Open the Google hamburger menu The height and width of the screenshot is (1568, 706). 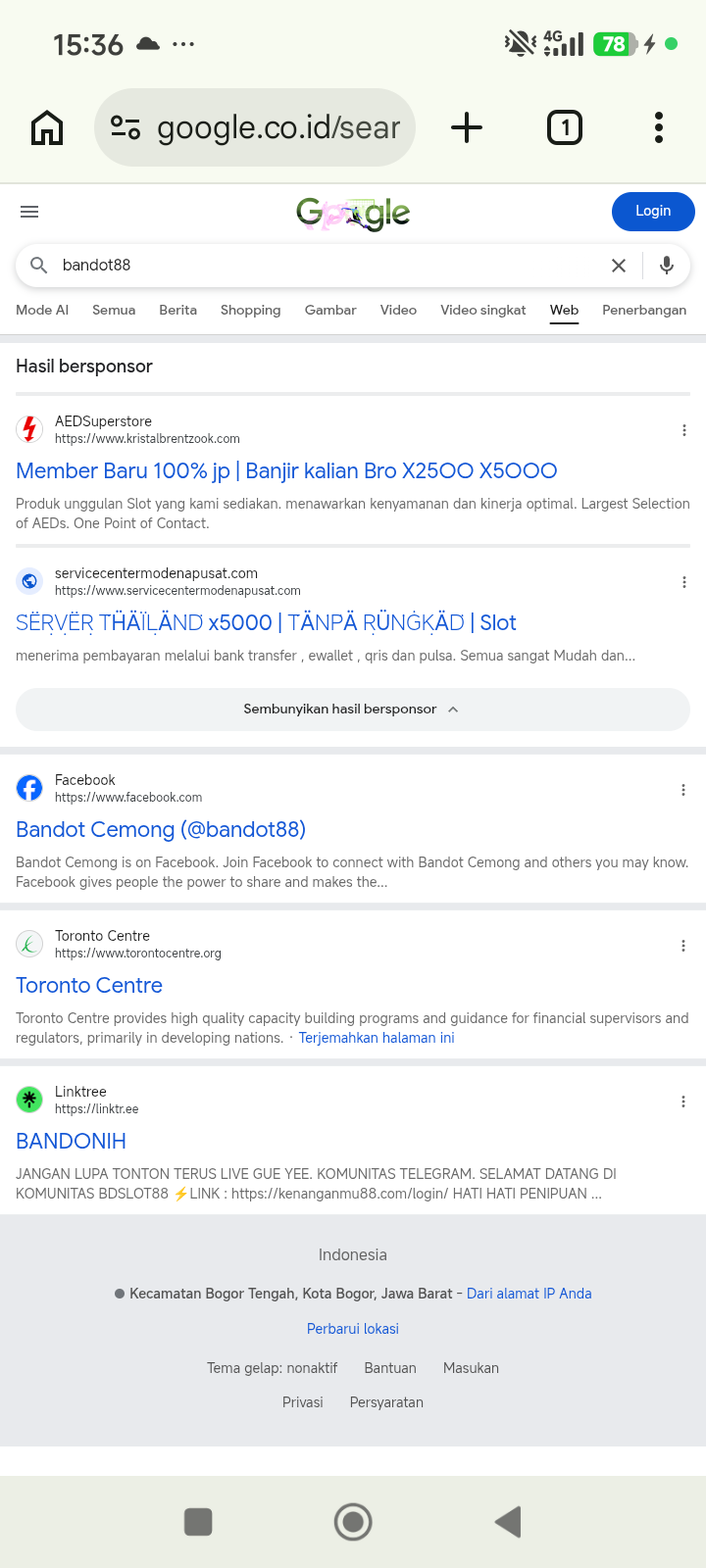(x=29, y=212)
